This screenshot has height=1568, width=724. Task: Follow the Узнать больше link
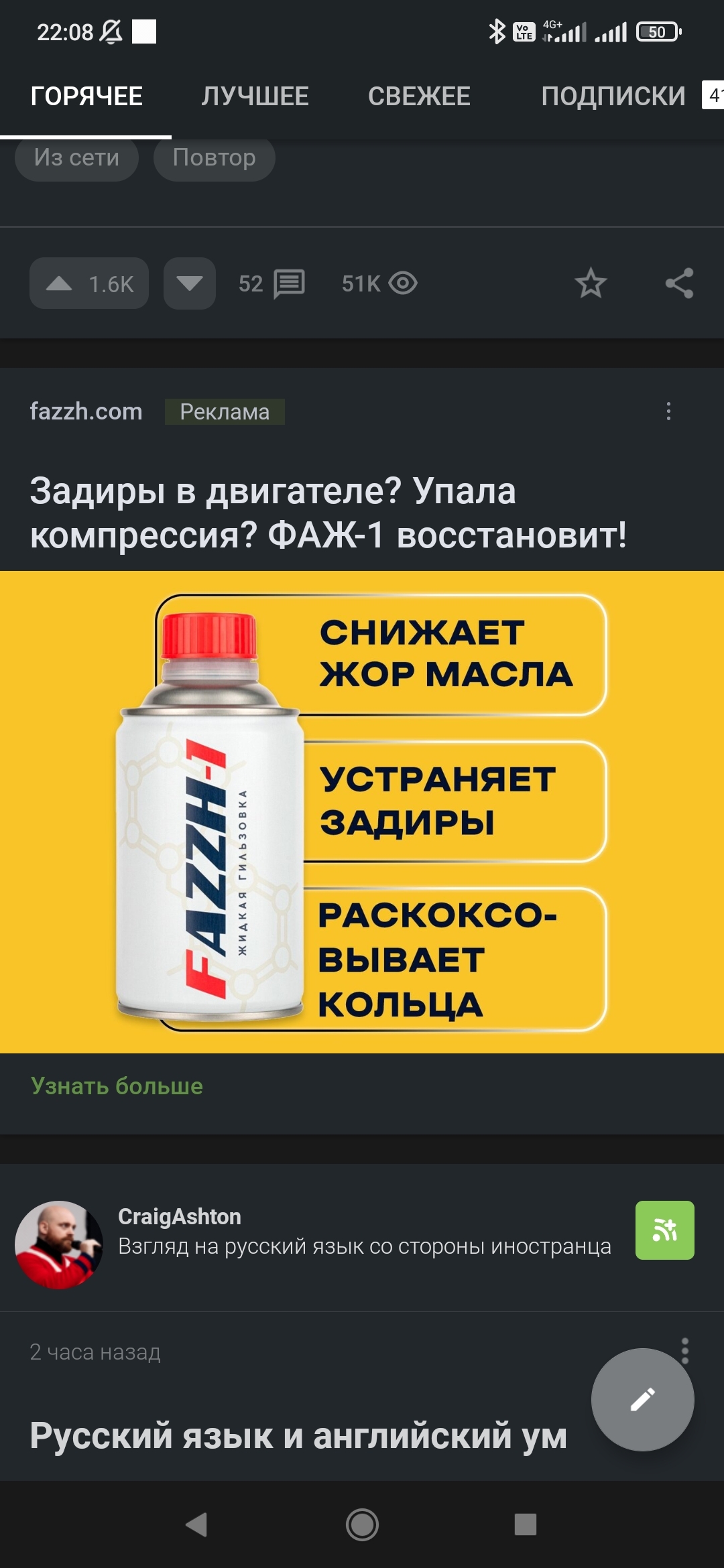117,1086
